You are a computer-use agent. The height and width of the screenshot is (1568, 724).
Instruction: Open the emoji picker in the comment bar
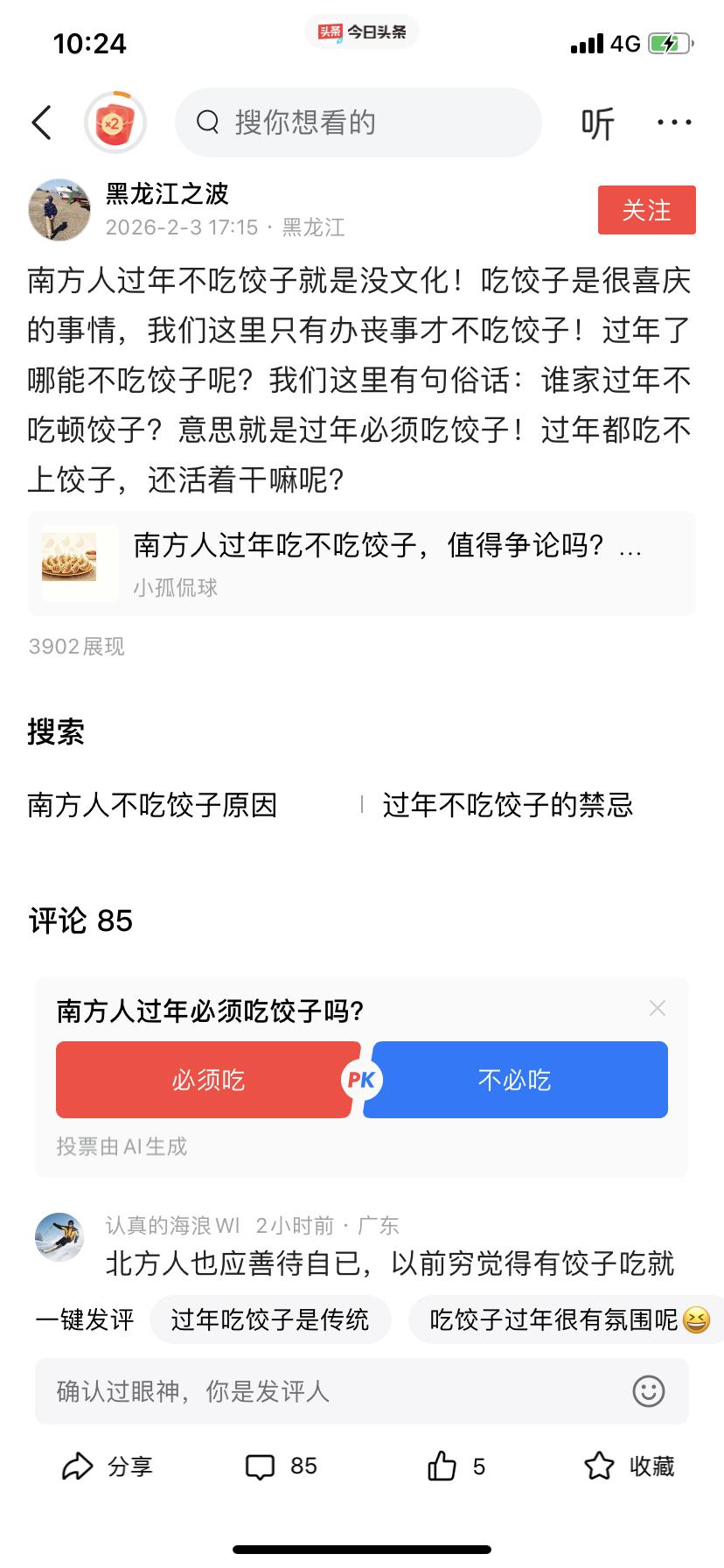click(648, 1391)
